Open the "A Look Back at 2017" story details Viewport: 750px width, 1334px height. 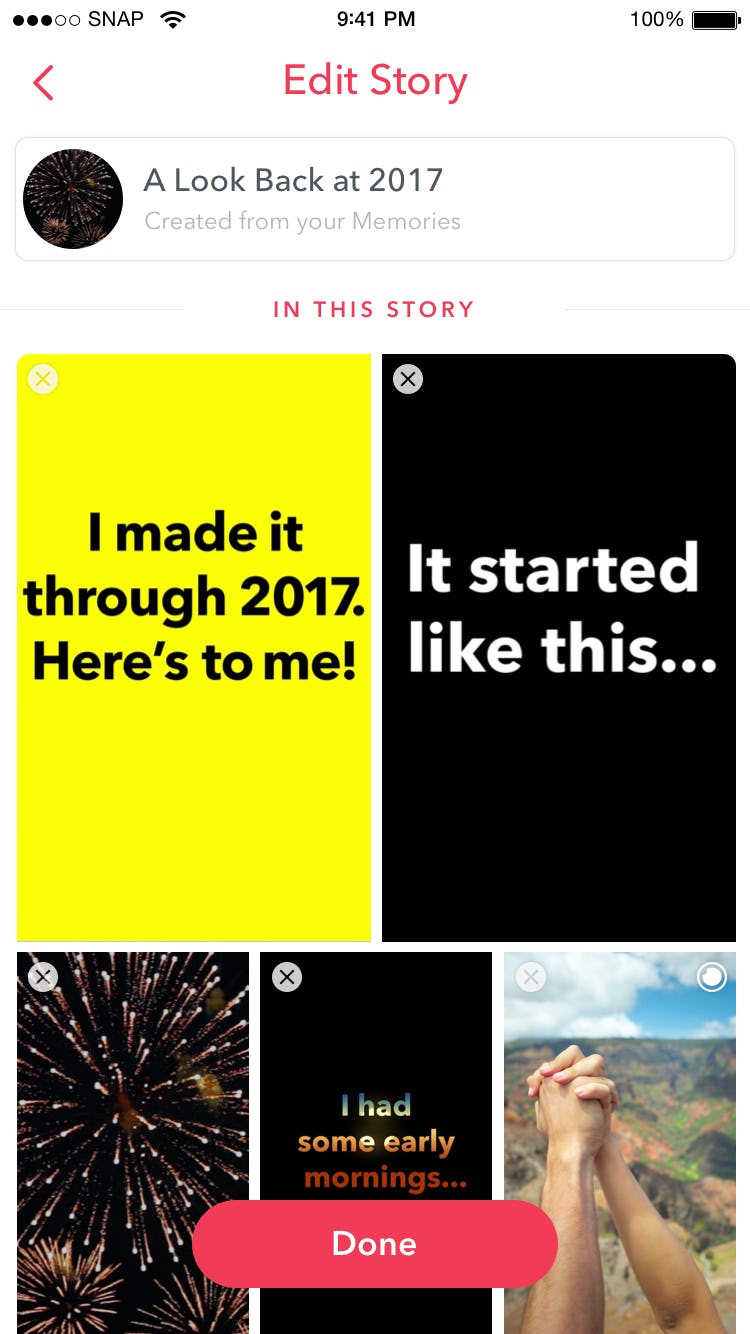[x=375, y=198]
